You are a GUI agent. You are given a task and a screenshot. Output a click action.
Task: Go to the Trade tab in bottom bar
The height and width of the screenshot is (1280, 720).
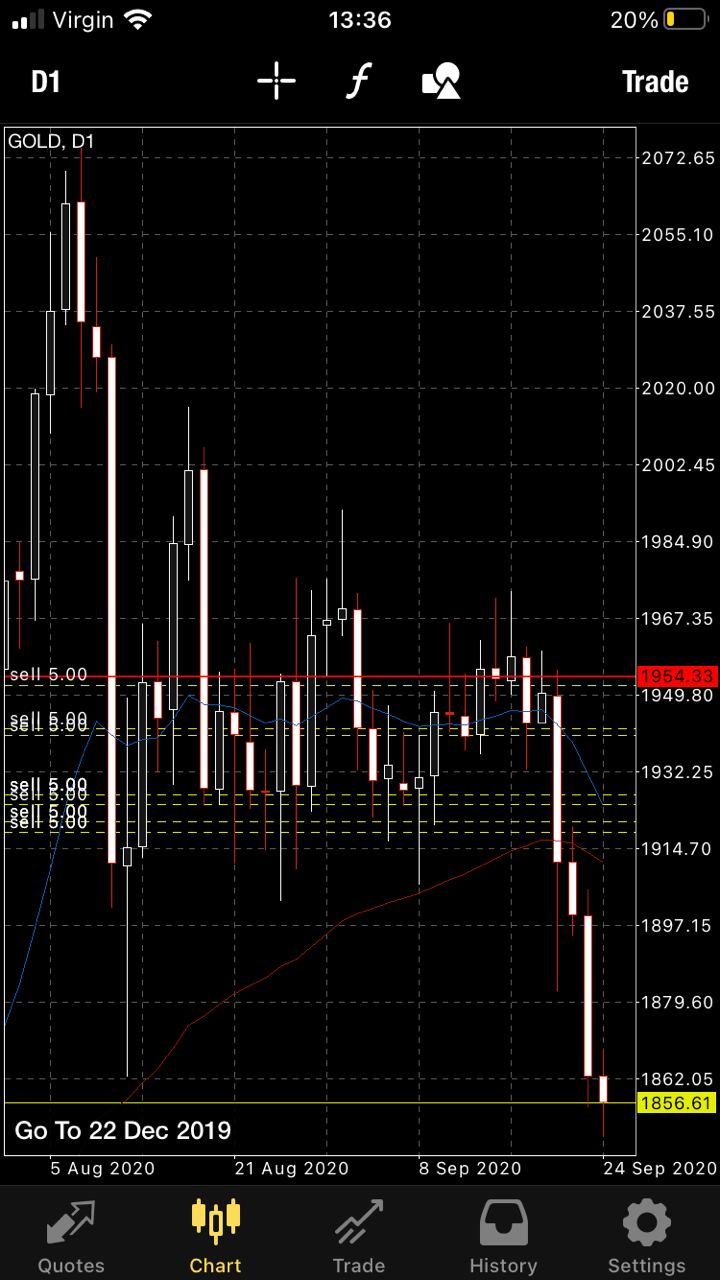tap(359, 1236)
